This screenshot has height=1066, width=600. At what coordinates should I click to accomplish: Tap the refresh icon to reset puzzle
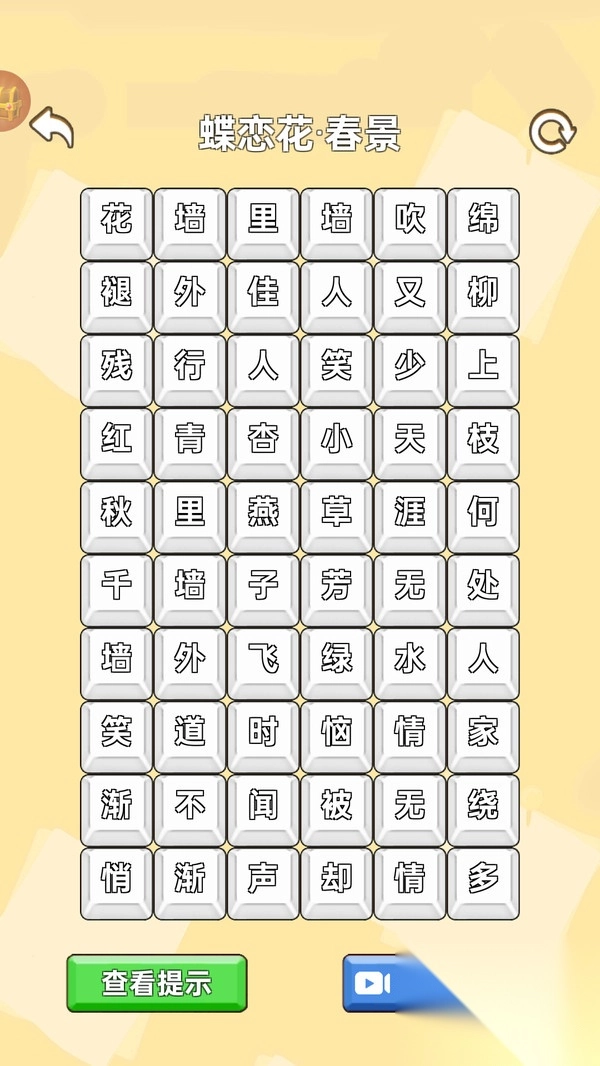click(x=552, y=132)
